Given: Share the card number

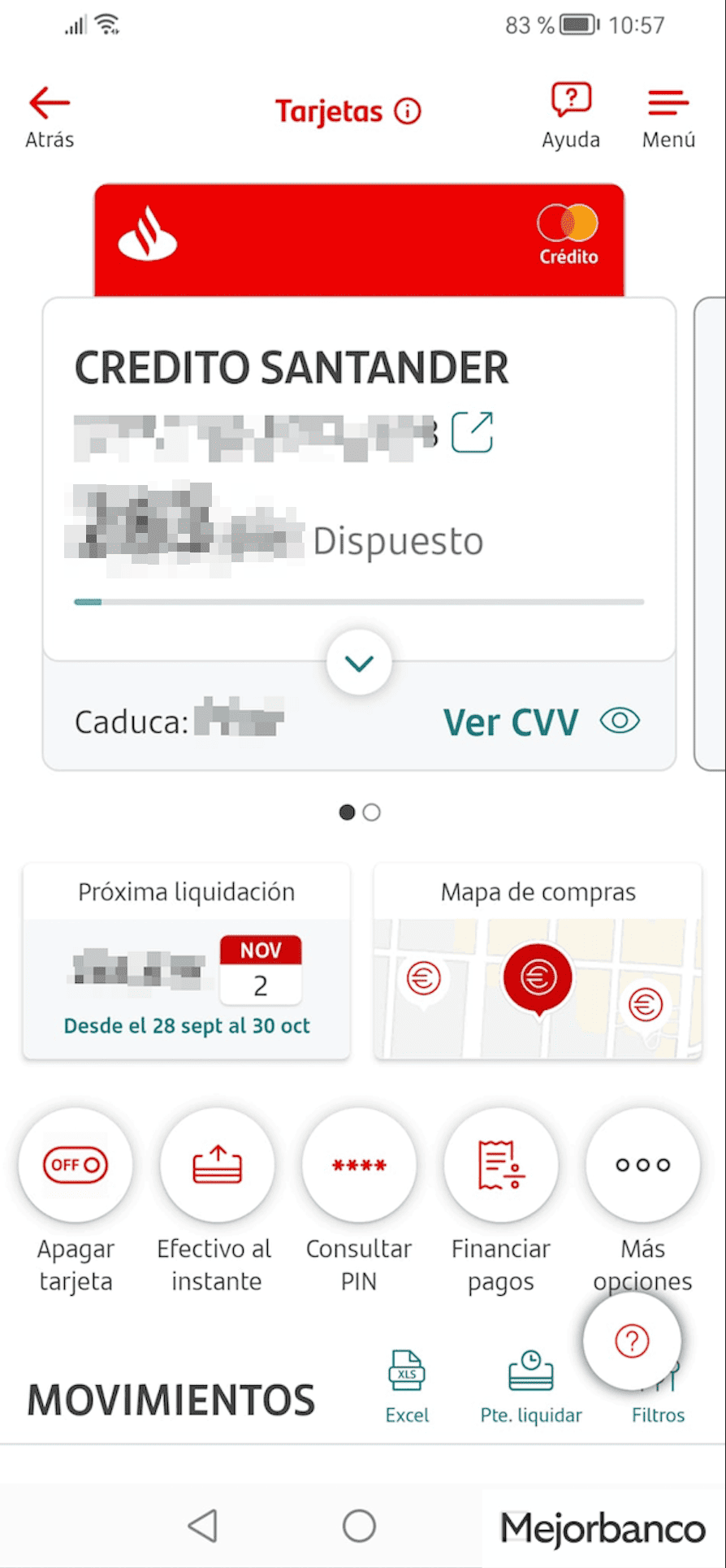Looking at the screenshot, I should (x=472, y=431).
